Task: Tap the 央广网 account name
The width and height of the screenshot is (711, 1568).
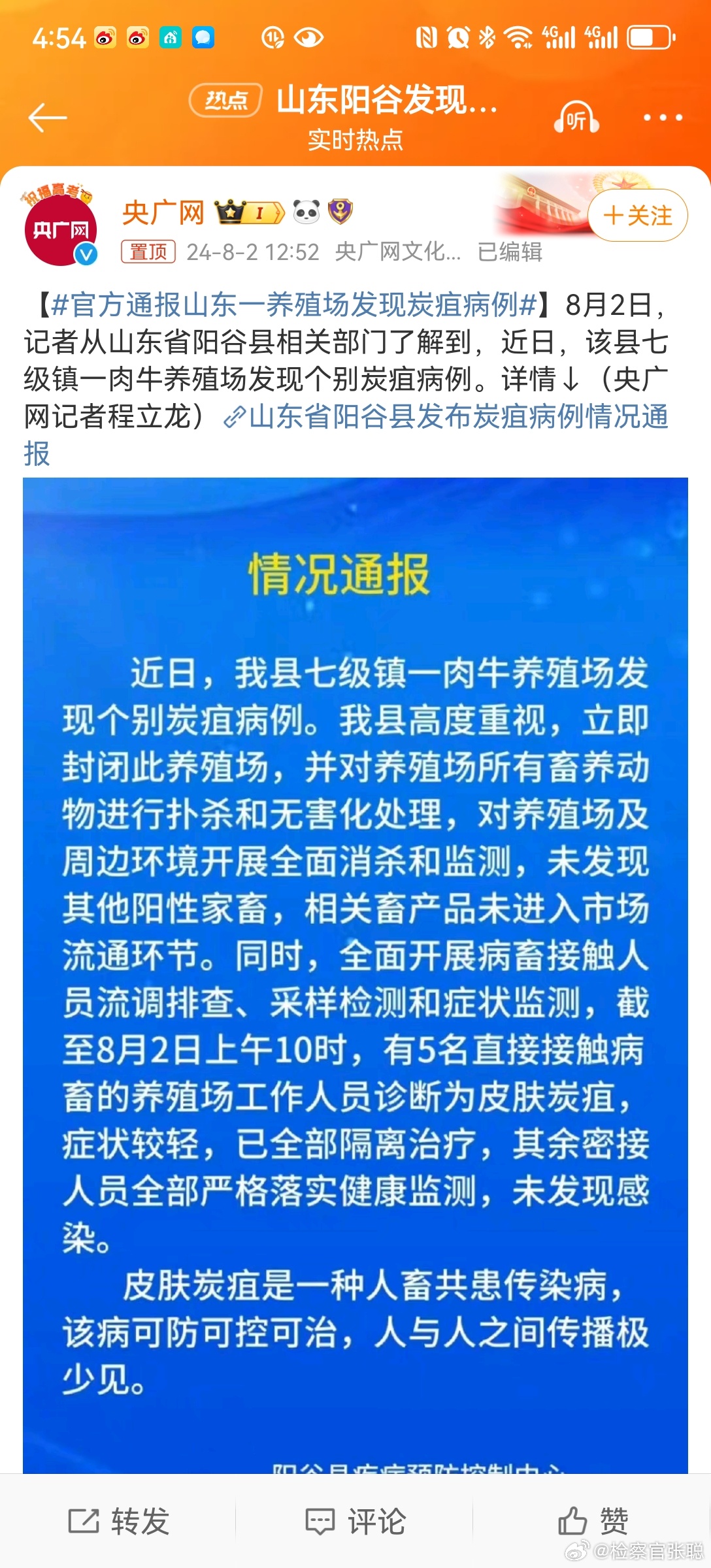Action: pos(163,213)
